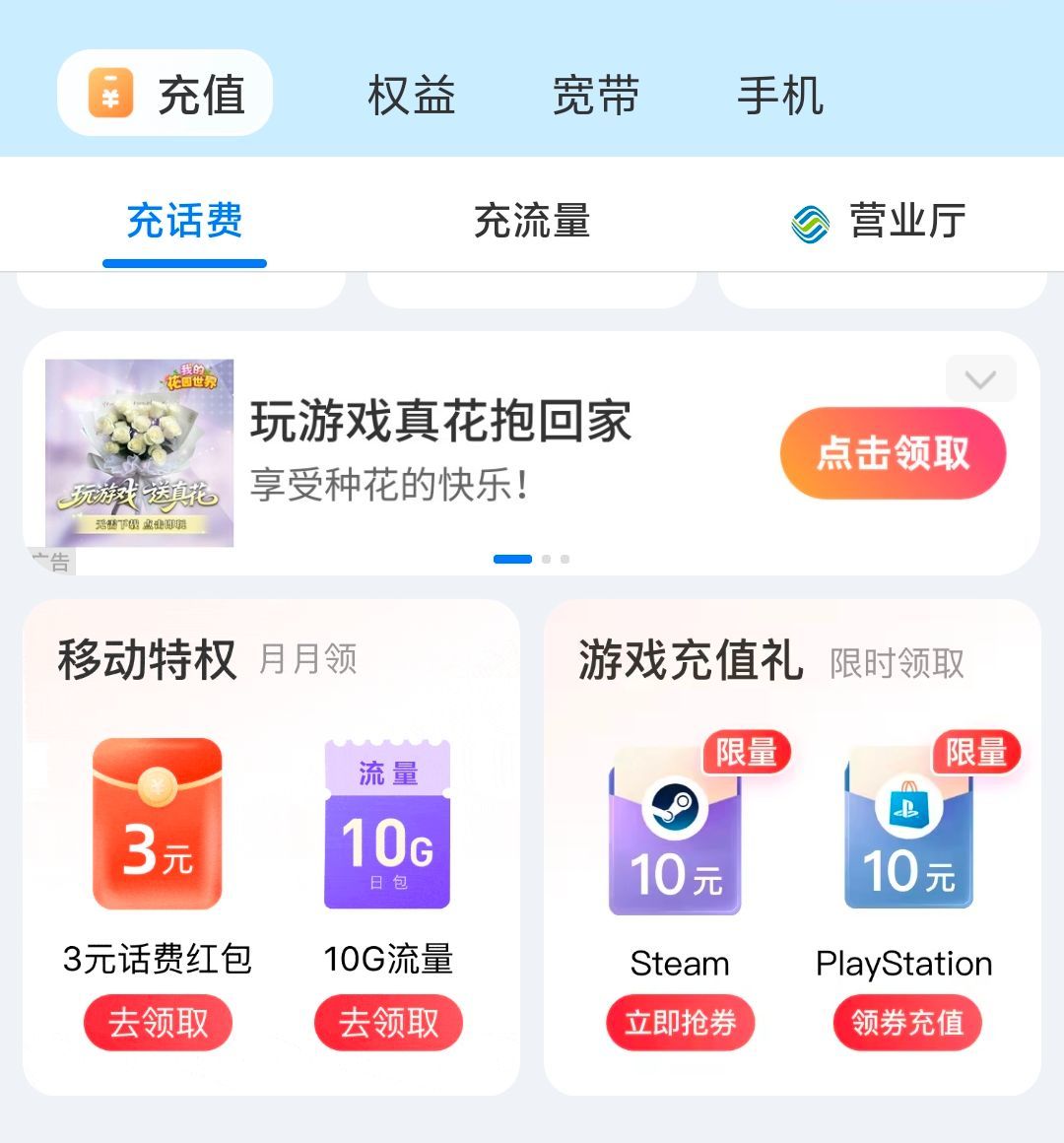The width and height of the screenshot is (1064, 1143).
Task: Tap the 点击领取 button on the ad
Action: tap(893, 453)
